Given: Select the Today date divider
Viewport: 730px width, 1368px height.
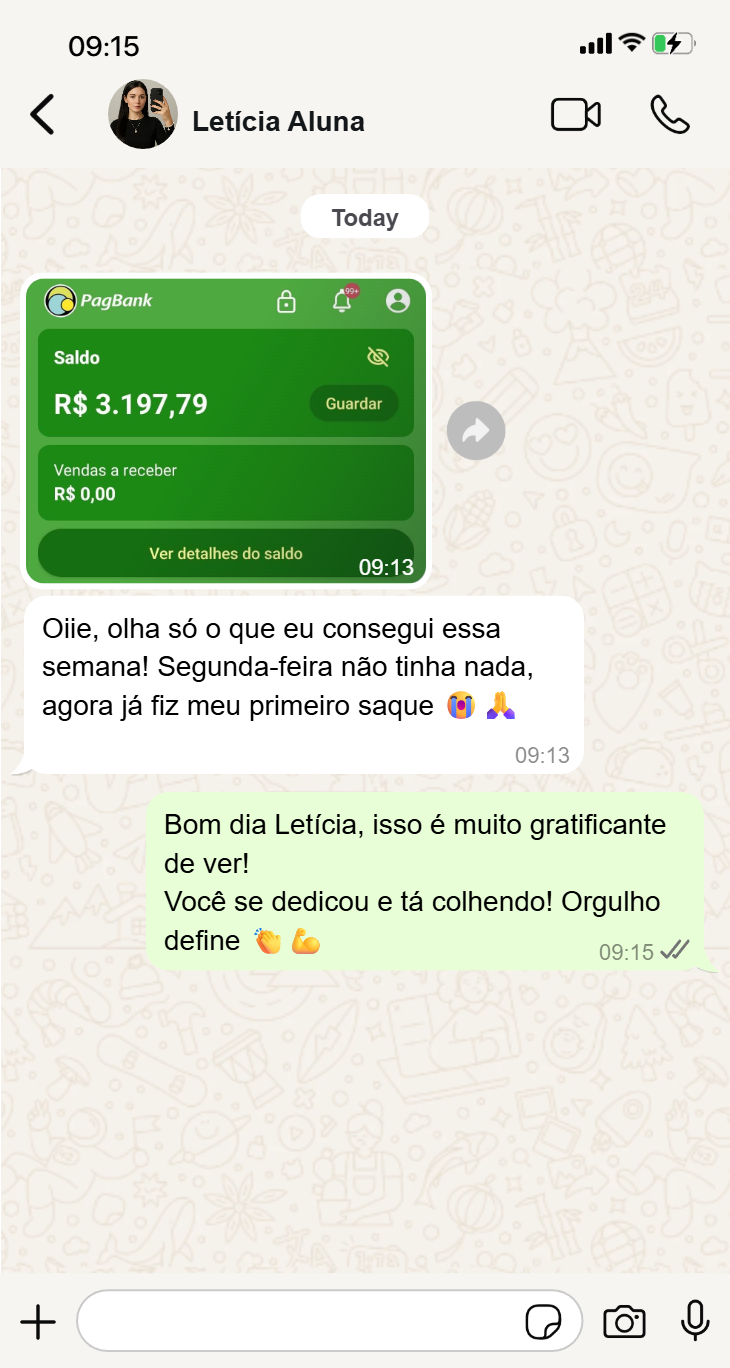Looking at the screenshot, I should (x=364, y=216).
